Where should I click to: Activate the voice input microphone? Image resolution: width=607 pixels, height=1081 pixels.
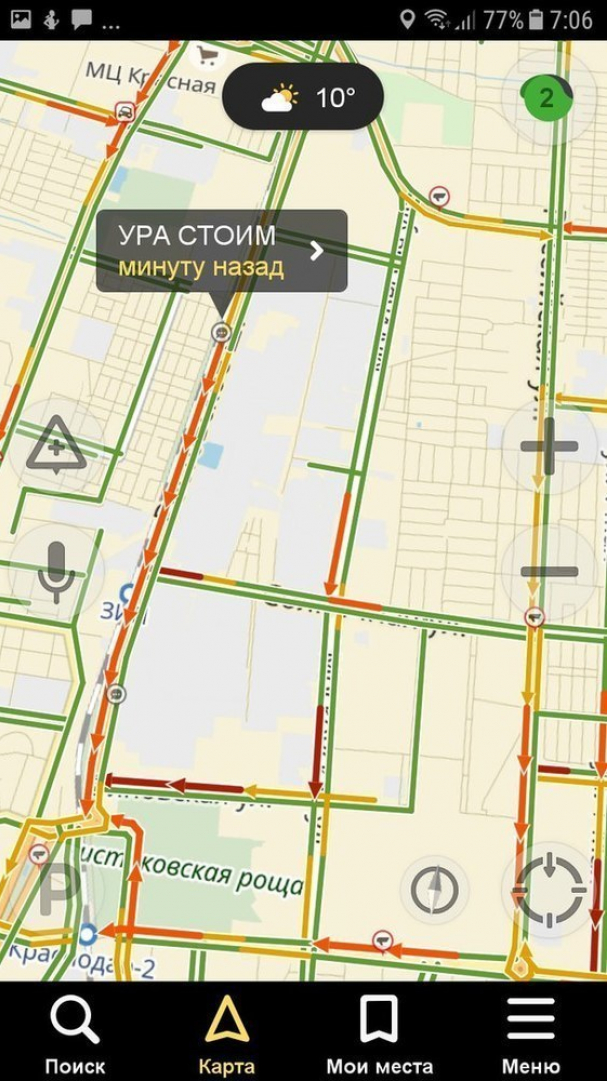tap(56, 572)
